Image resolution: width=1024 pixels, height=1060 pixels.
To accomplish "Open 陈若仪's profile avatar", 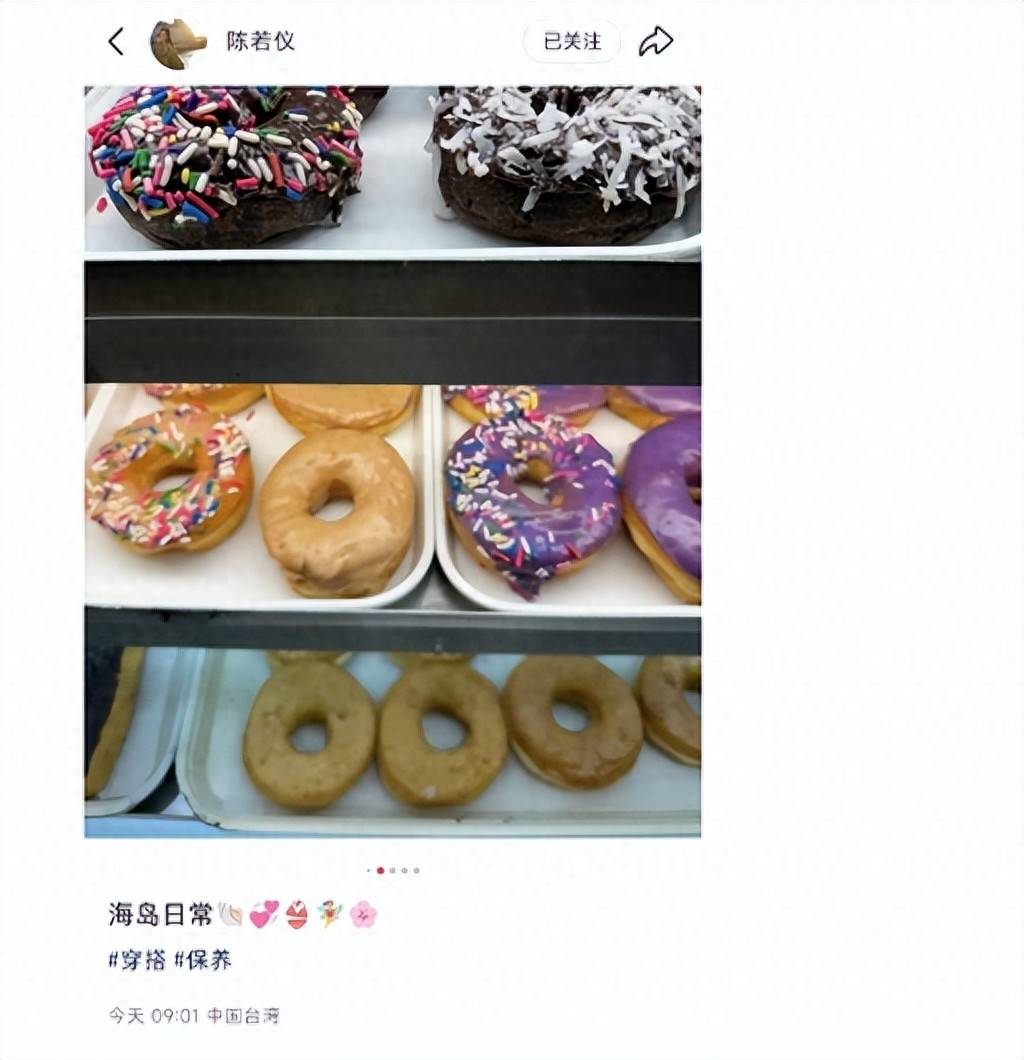I will click(x=177, y=43).
